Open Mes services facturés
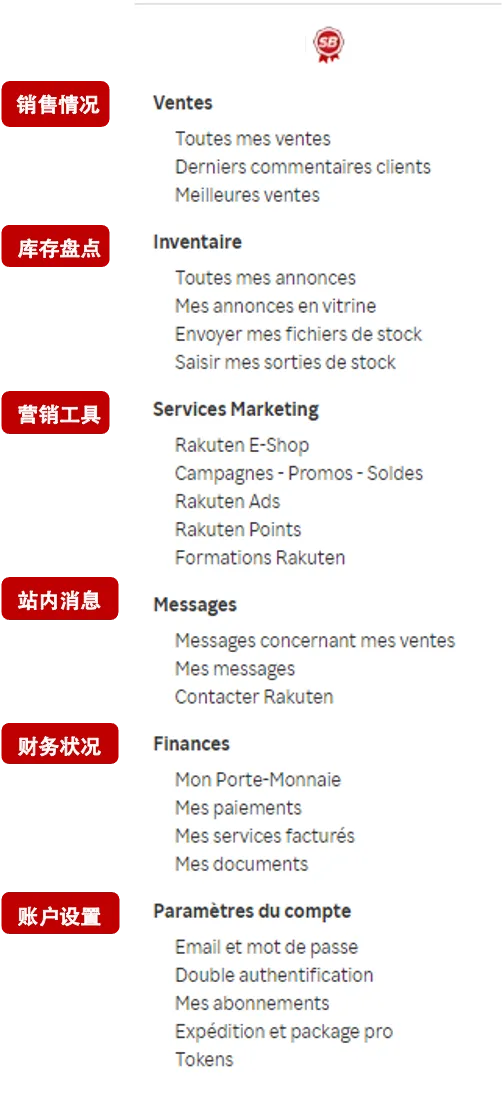The image size is (502, 1110). coord(265,836)
